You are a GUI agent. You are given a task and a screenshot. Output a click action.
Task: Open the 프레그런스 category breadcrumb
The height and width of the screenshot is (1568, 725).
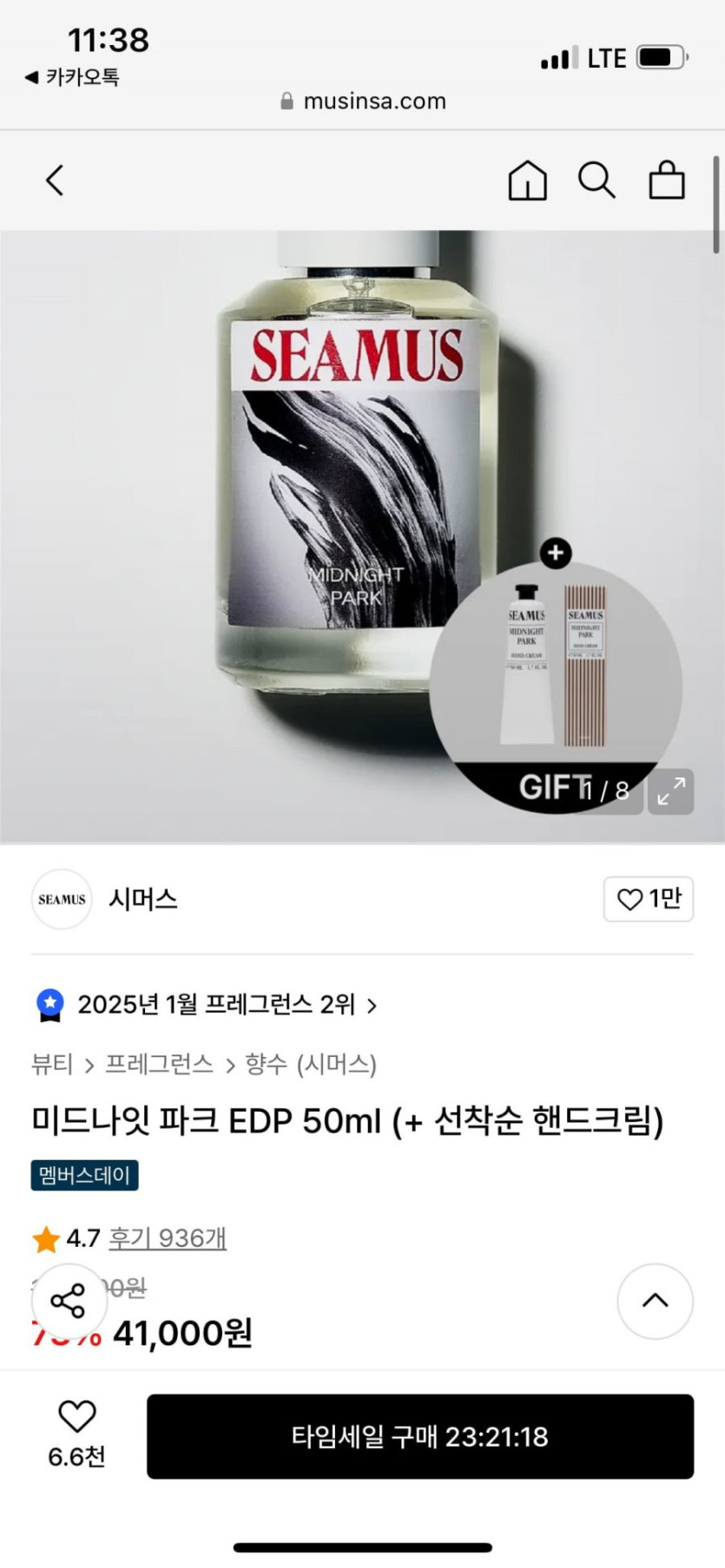coord(159,1065)
